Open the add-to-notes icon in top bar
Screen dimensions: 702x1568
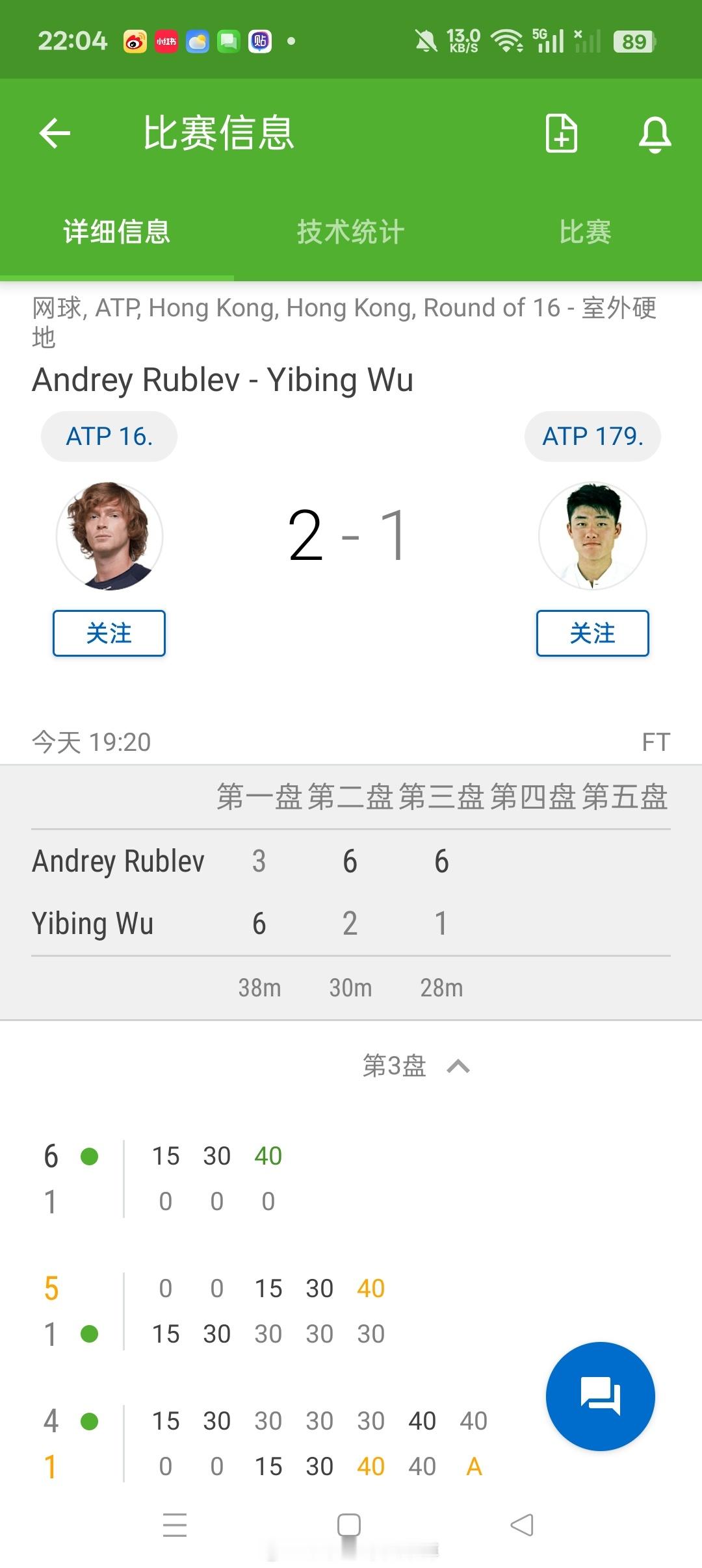tap(560, 133)
